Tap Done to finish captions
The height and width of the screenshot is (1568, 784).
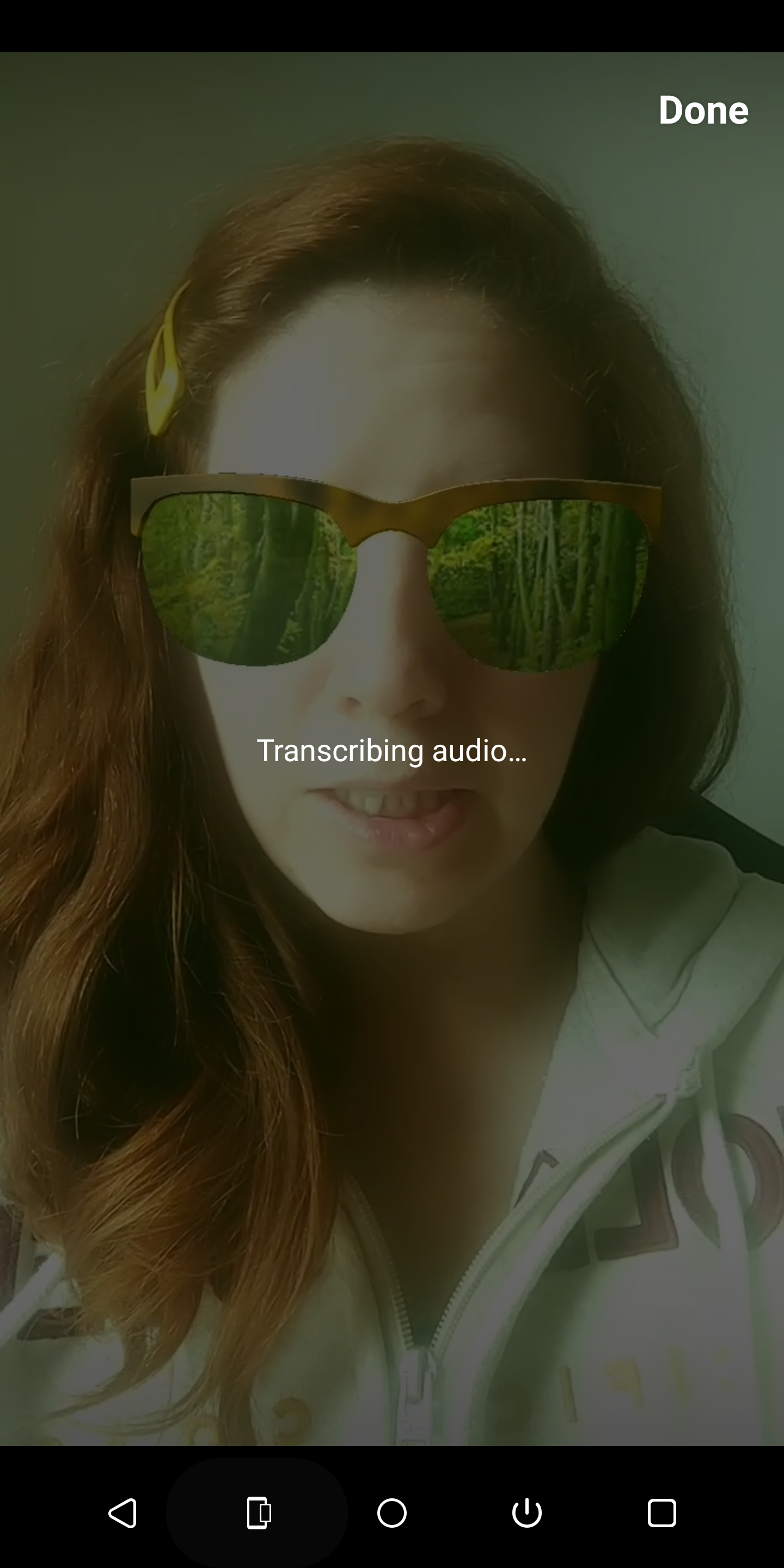(702, 110)
